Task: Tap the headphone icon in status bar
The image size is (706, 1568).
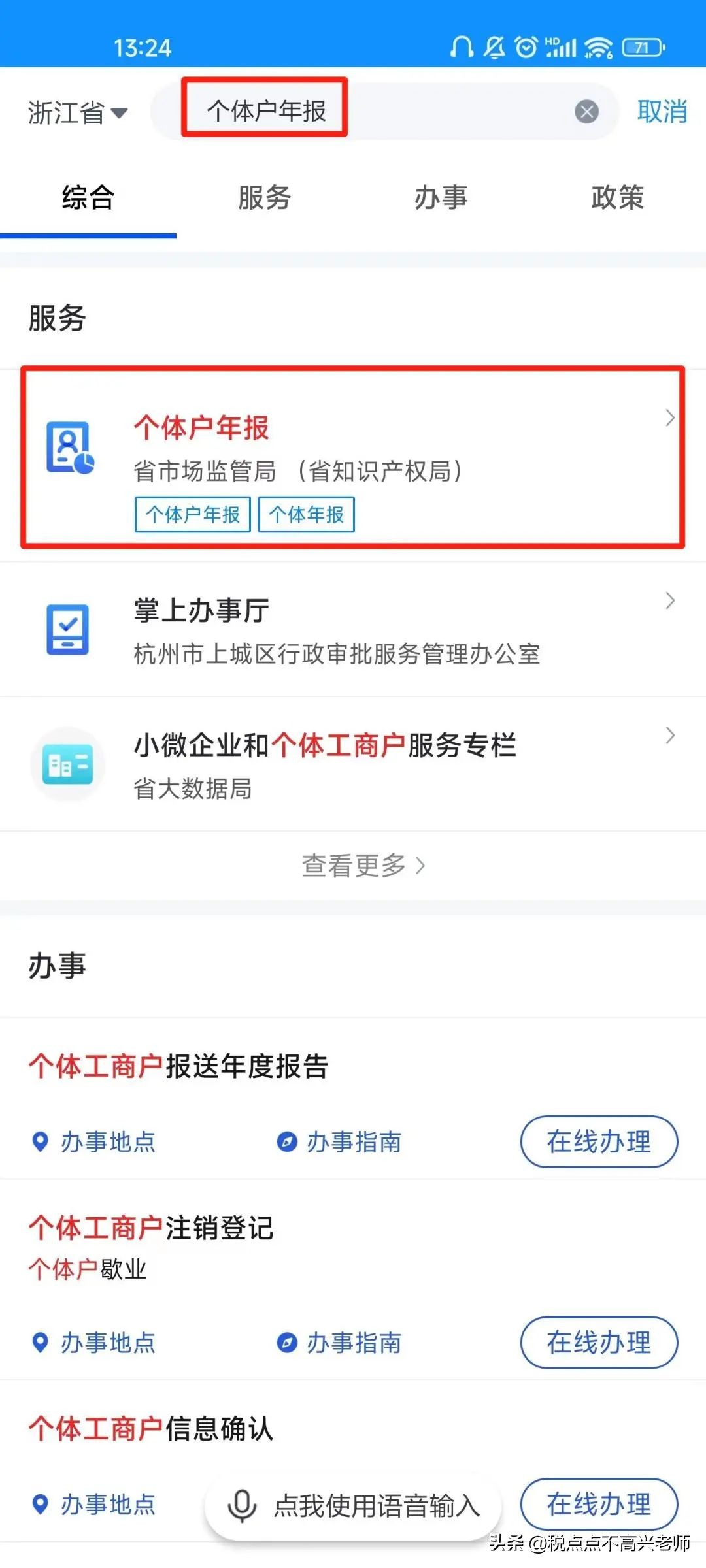Action: click(462, 46)
